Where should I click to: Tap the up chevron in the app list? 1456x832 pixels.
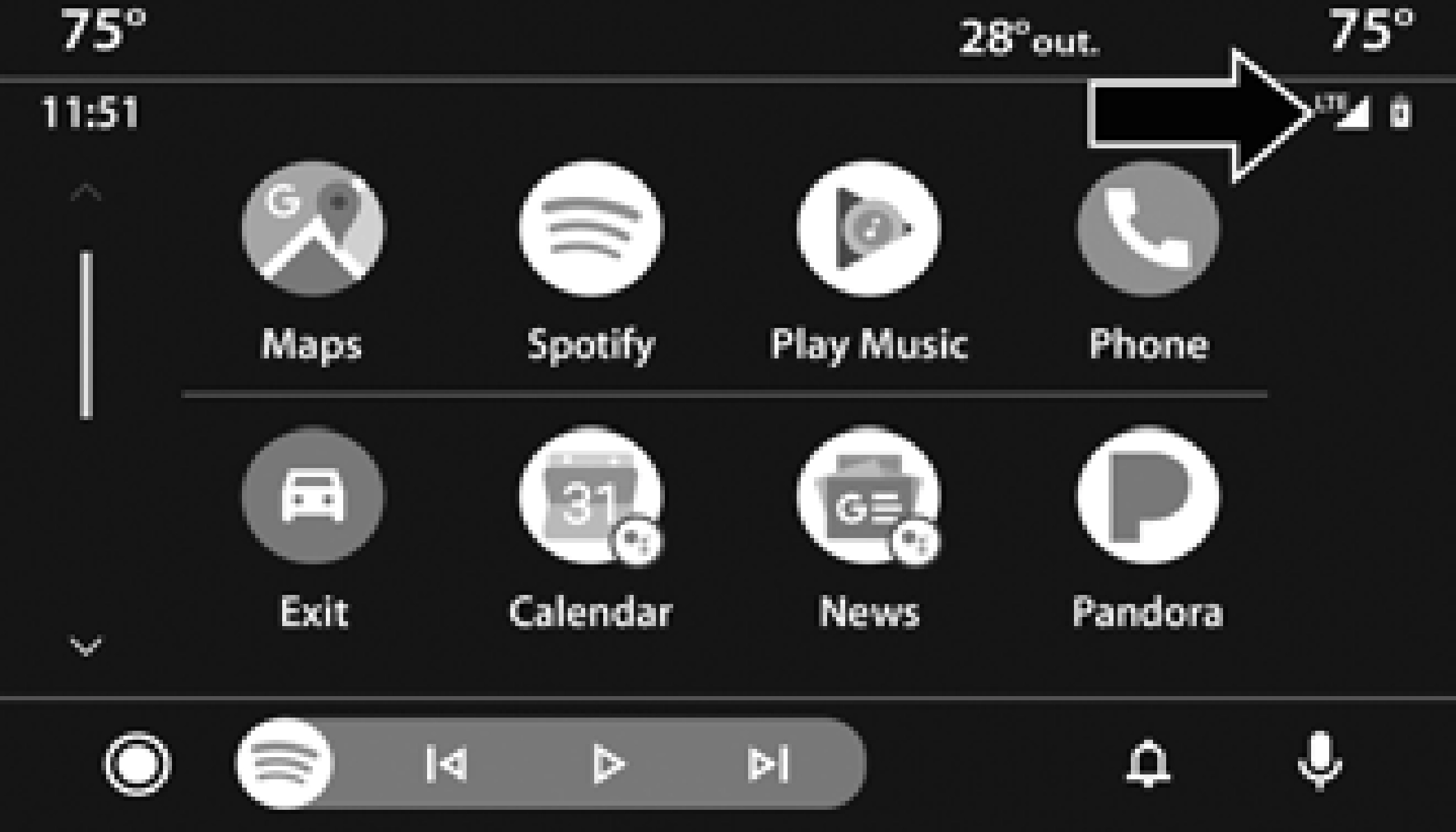[x=86, y=193]
